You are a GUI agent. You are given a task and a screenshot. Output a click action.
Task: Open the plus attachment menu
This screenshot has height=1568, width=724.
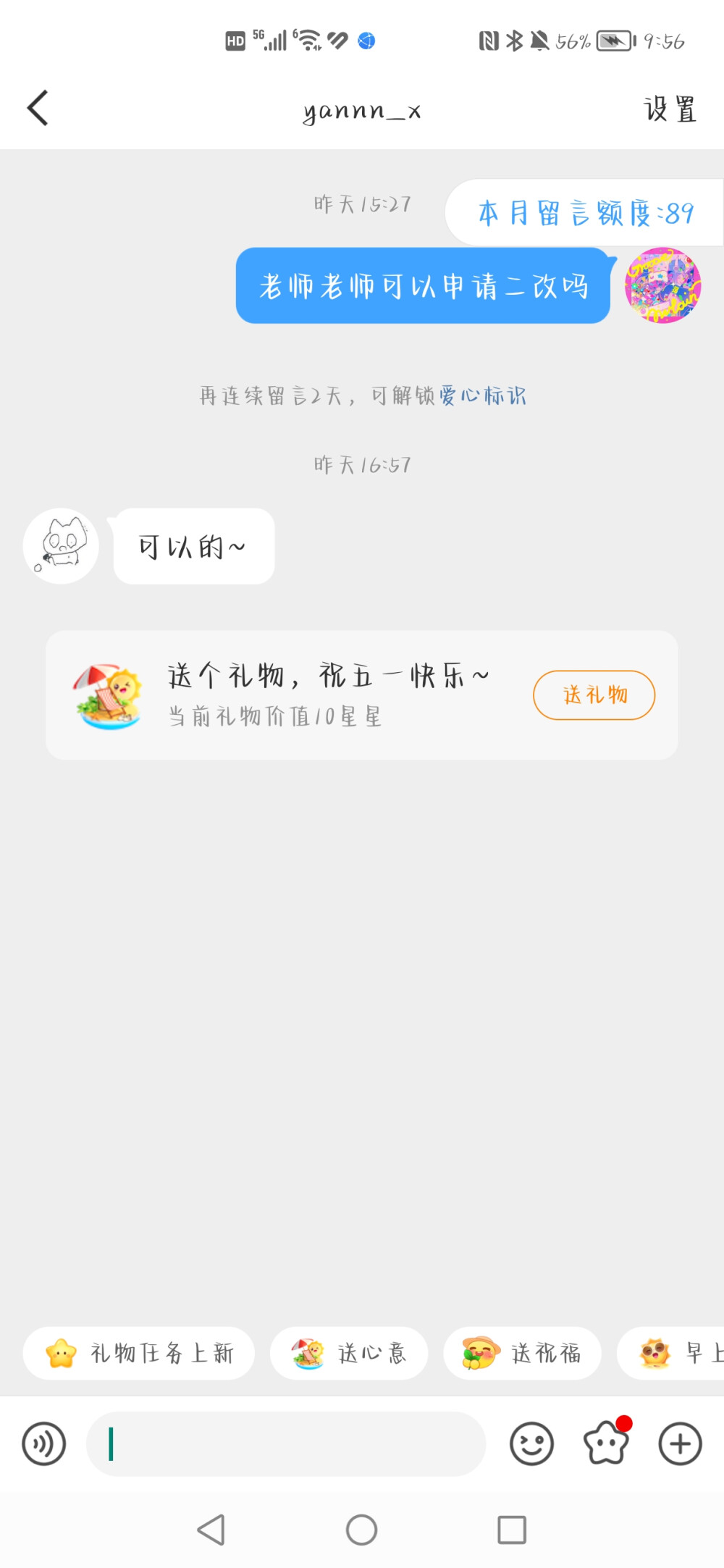[679, 1443]
